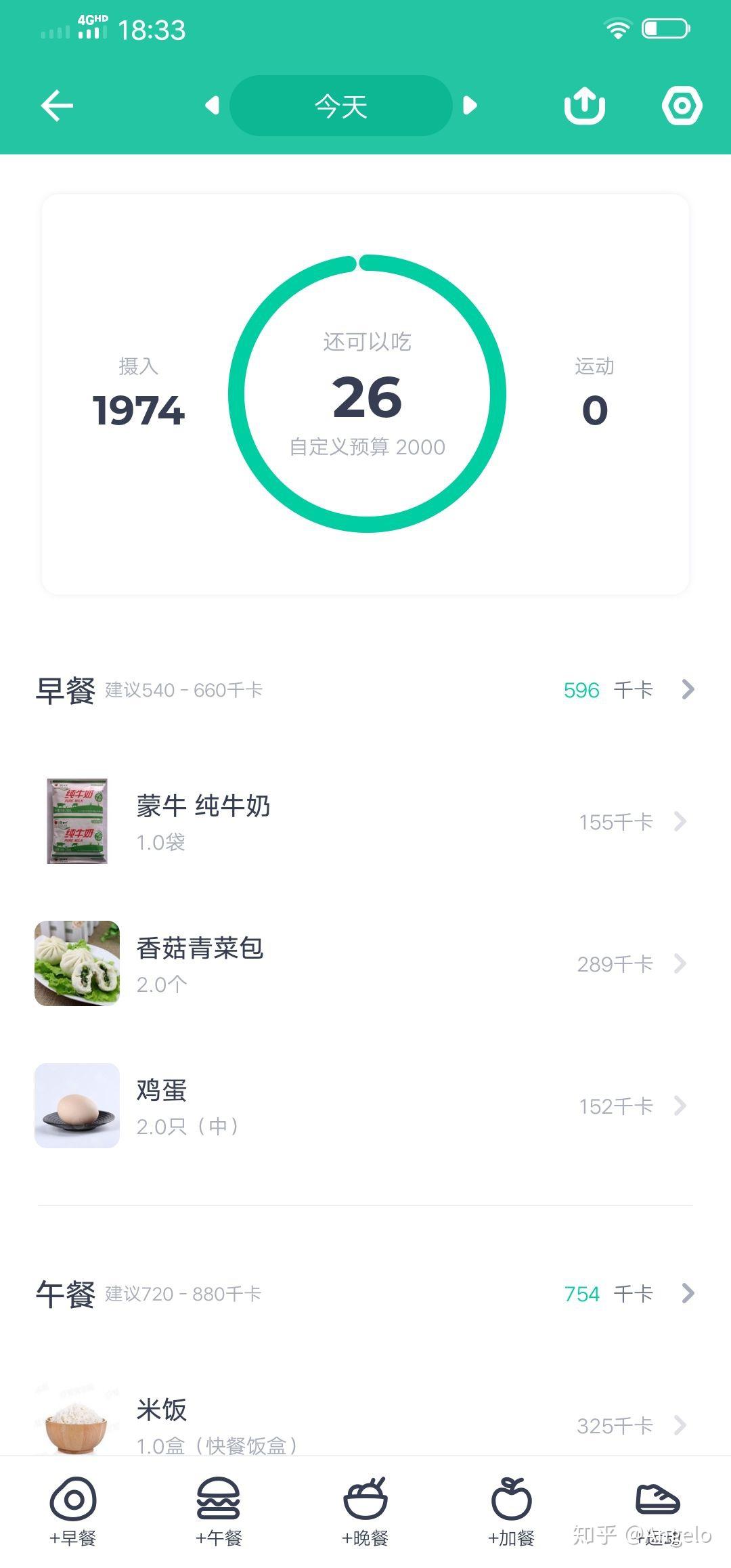This screenshot has width=731, height=1568.
Task: View the remaining calories ring
Action: click(367, 394)
